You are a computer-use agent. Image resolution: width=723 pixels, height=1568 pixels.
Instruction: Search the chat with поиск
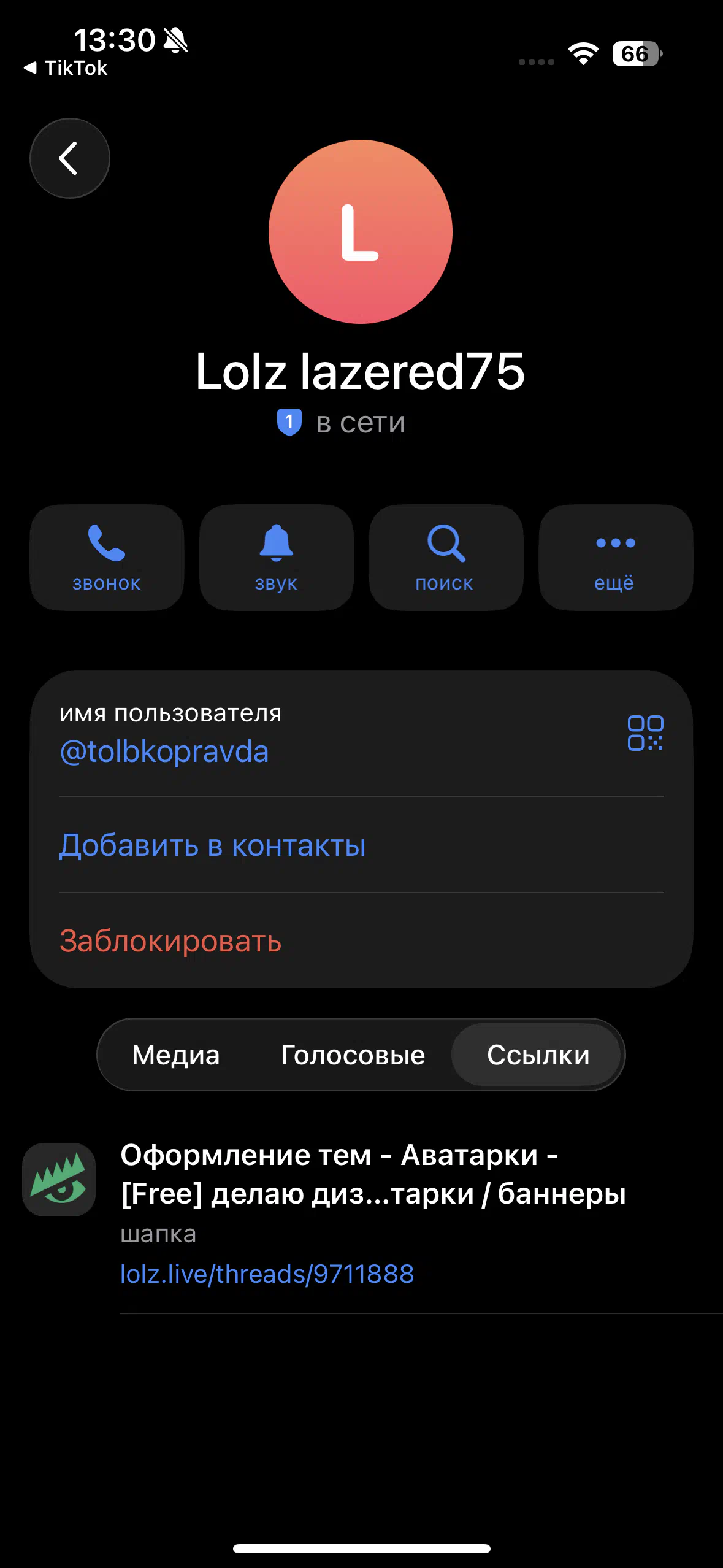446,557
